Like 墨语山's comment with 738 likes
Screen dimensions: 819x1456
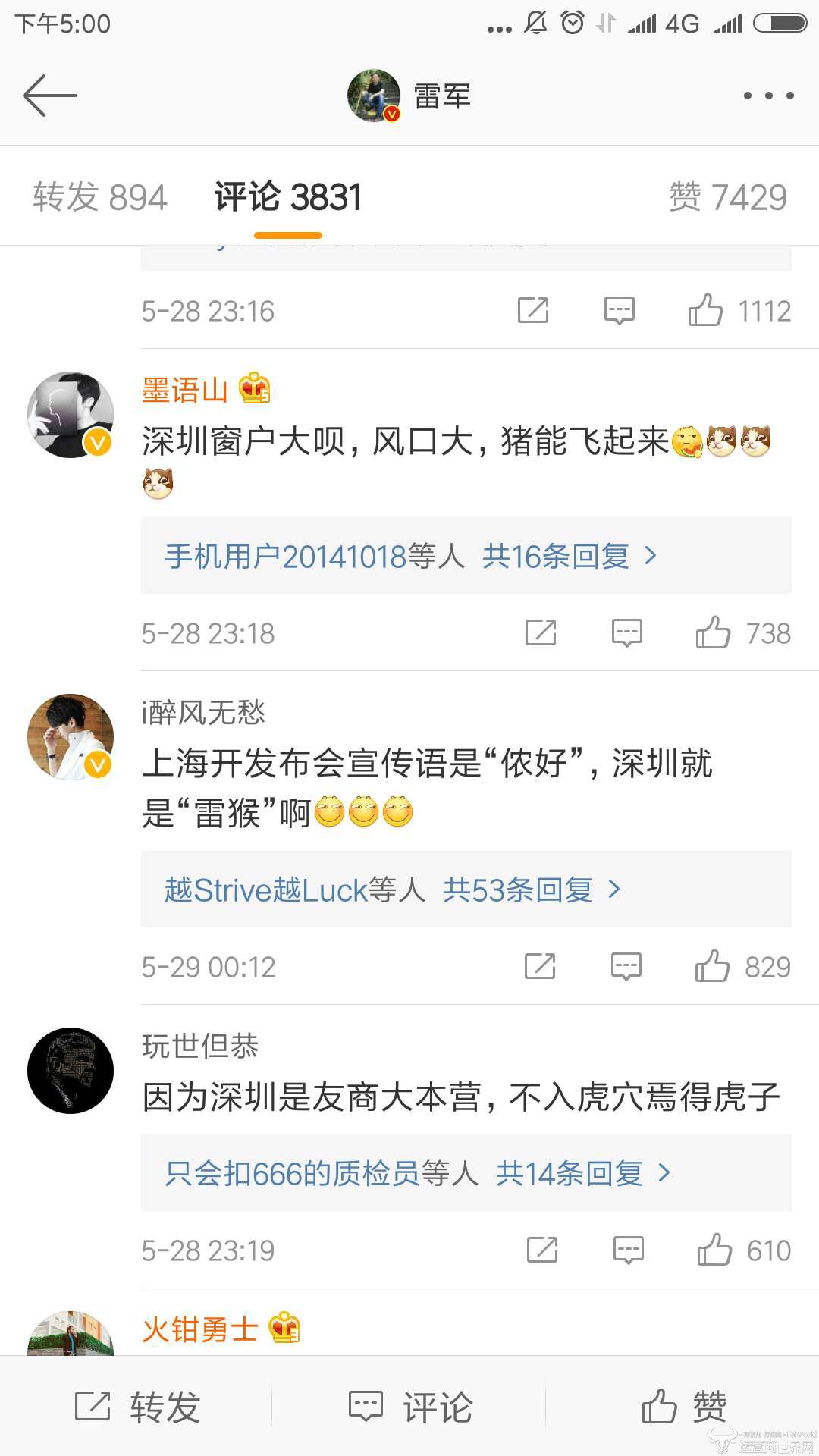[x=714, y=632]
